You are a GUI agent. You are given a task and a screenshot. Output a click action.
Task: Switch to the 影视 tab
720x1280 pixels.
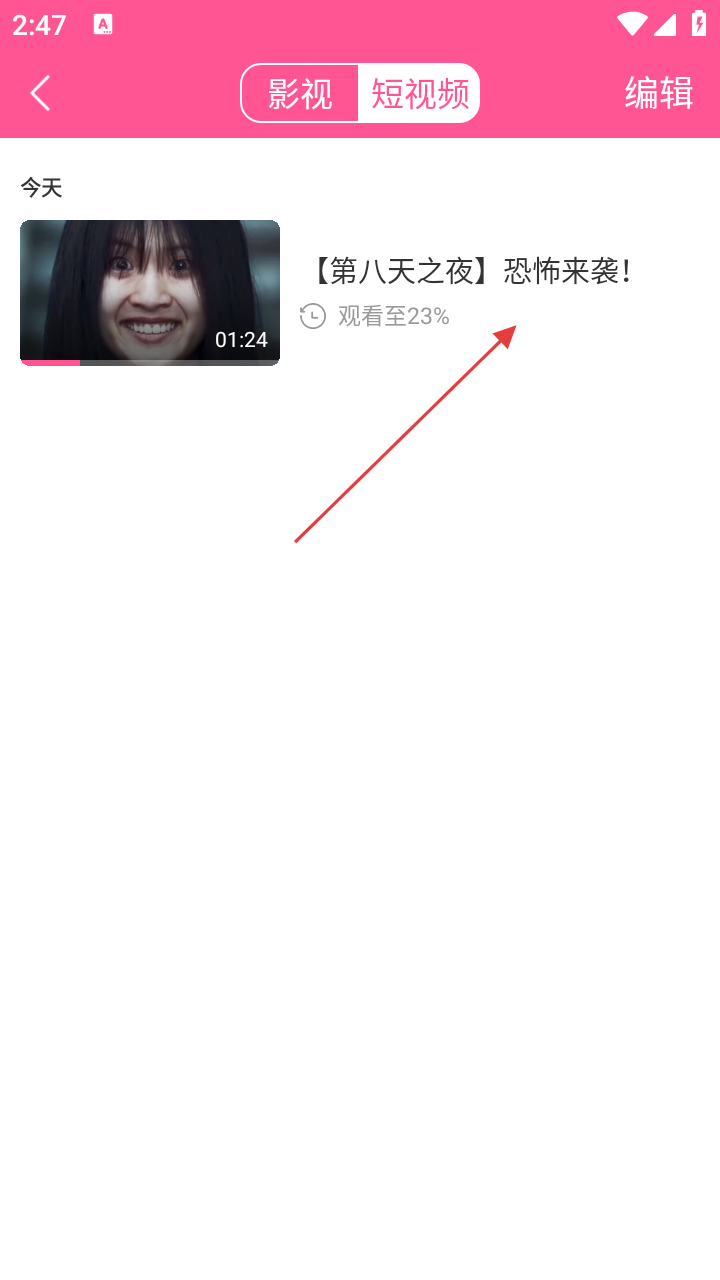pyautogui.click(x=300, y=94)
